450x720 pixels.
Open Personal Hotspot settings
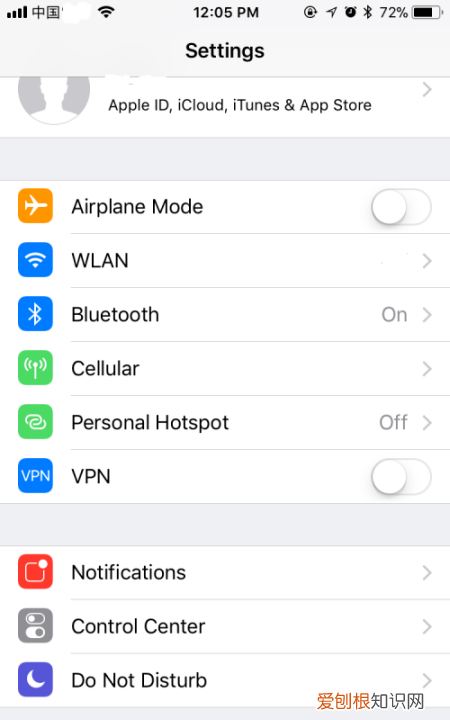click(225, 422)
